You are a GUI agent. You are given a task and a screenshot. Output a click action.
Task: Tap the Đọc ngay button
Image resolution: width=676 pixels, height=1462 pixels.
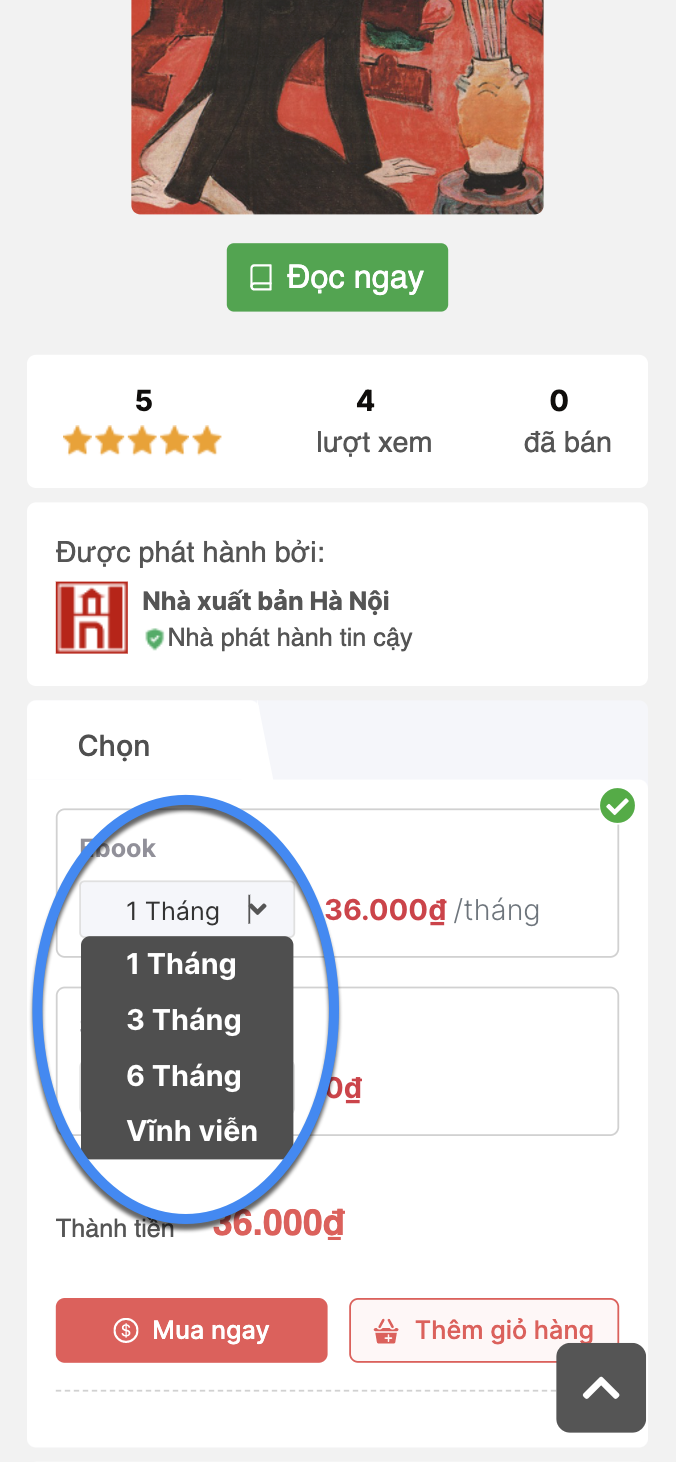point(337,277)
